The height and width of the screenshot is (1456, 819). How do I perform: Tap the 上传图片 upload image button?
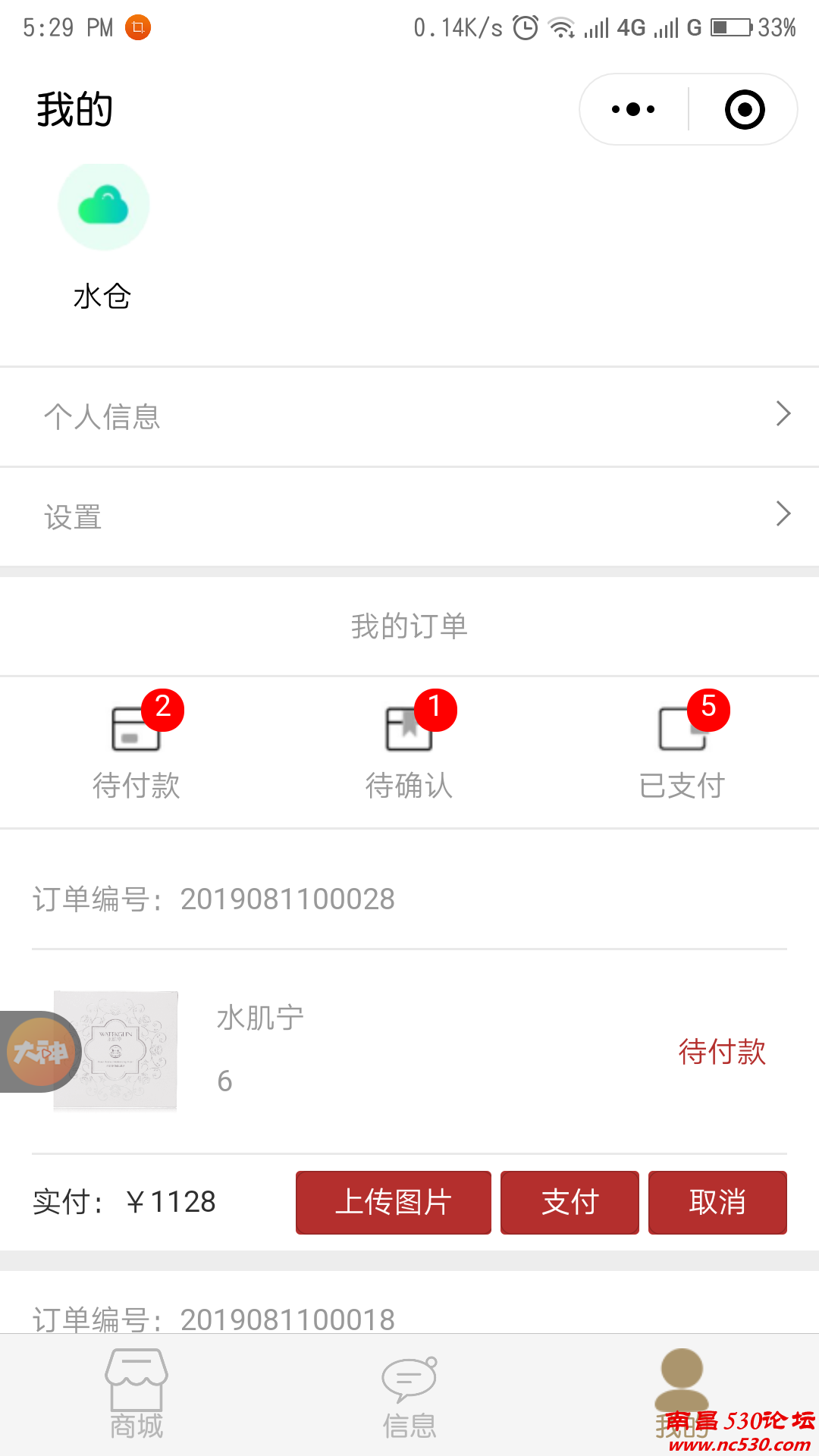click(394, 1203)
